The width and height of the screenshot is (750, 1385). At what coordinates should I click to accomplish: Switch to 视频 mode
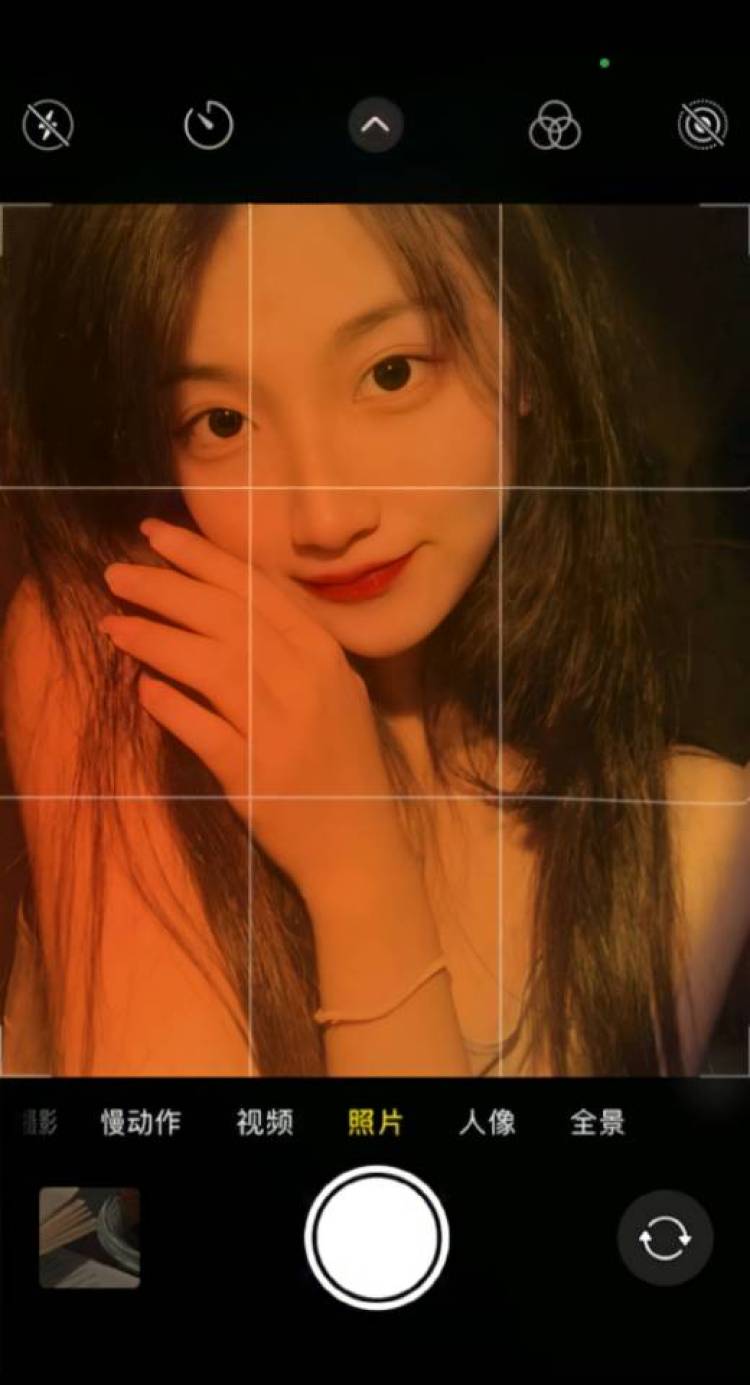[265, 1122]
